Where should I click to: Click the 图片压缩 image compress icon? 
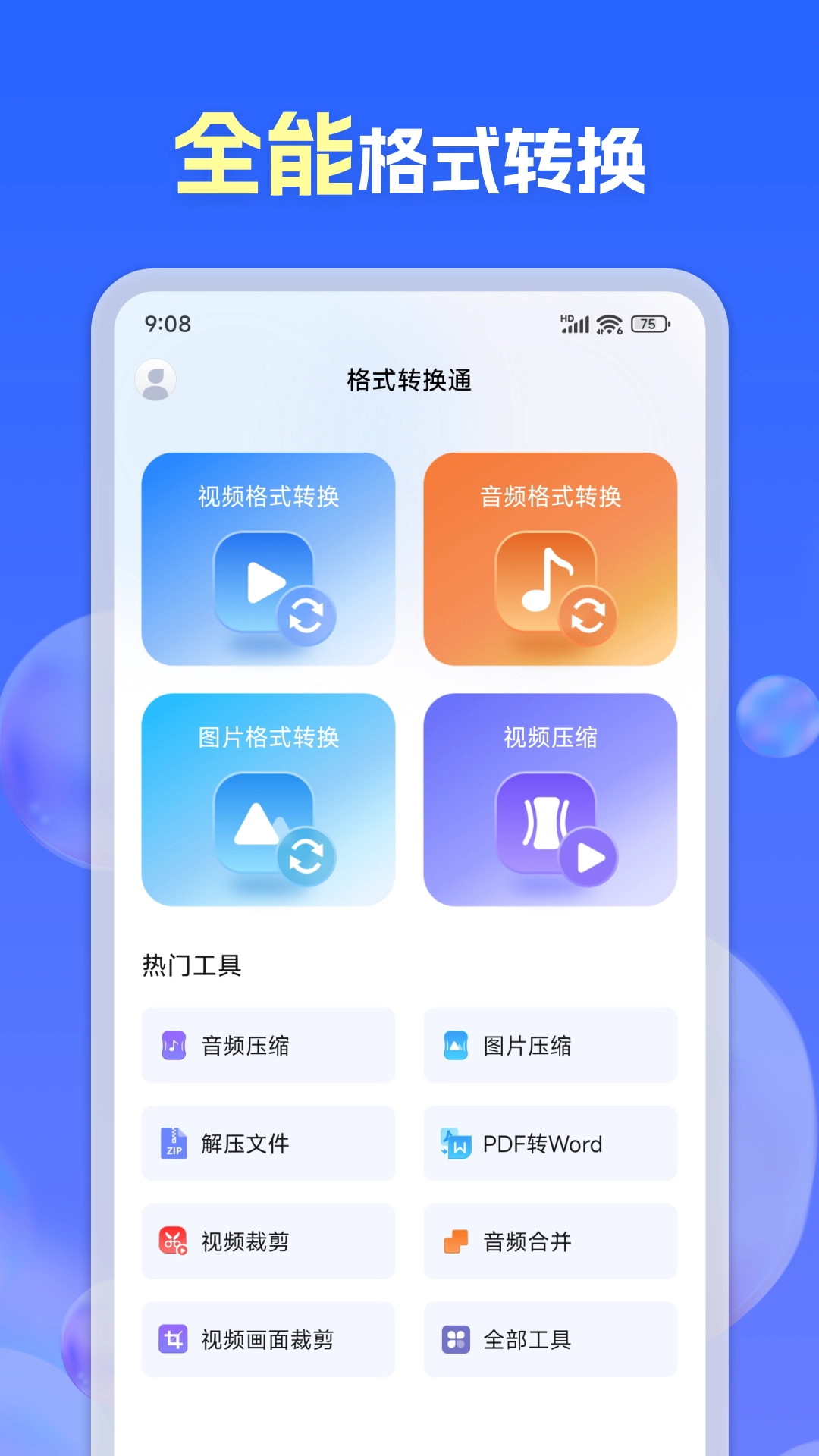pyautogui.click(x=454, y=1046)
